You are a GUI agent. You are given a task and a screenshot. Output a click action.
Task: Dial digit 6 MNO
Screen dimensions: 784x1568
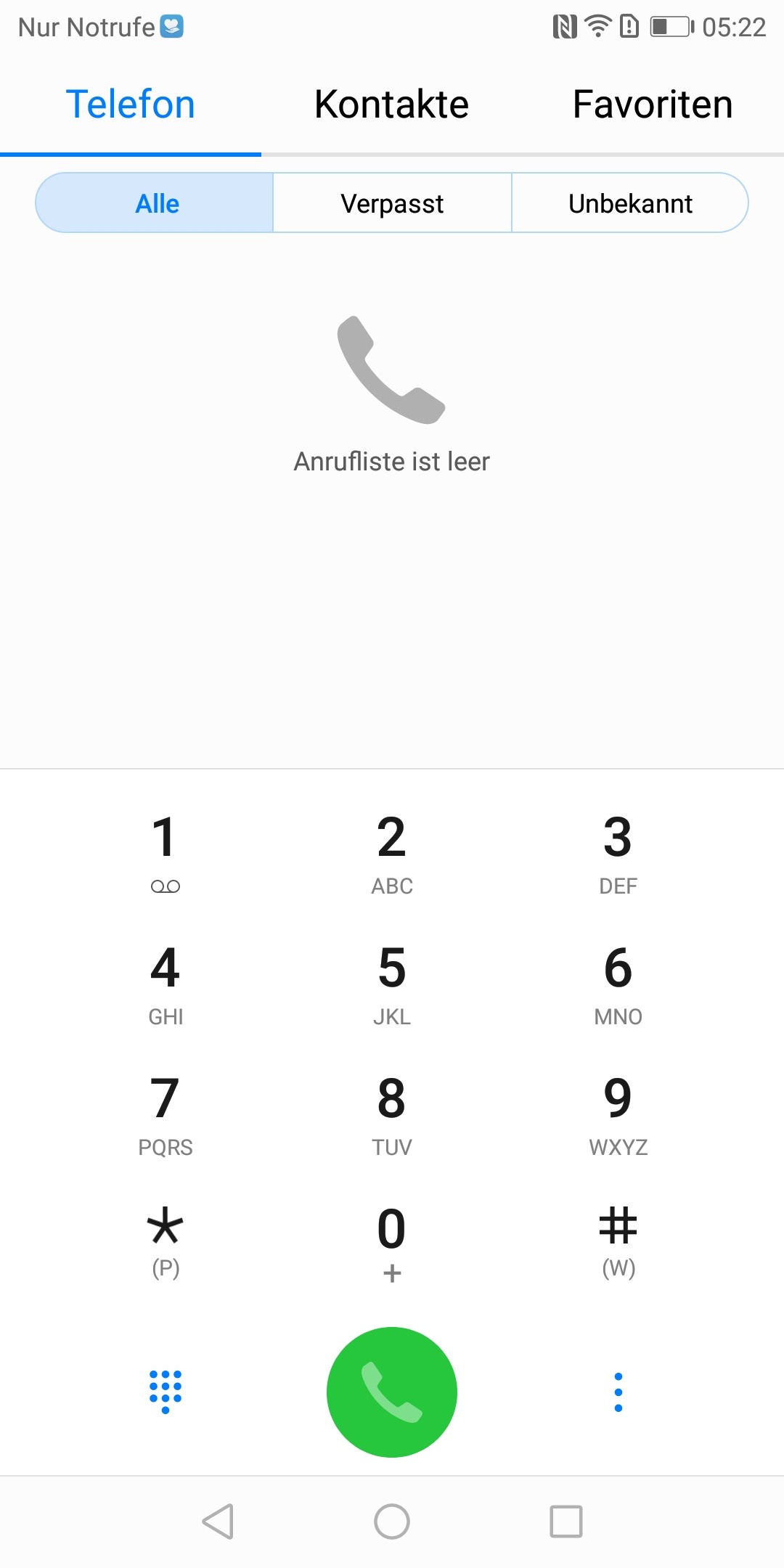pos(618,981)
